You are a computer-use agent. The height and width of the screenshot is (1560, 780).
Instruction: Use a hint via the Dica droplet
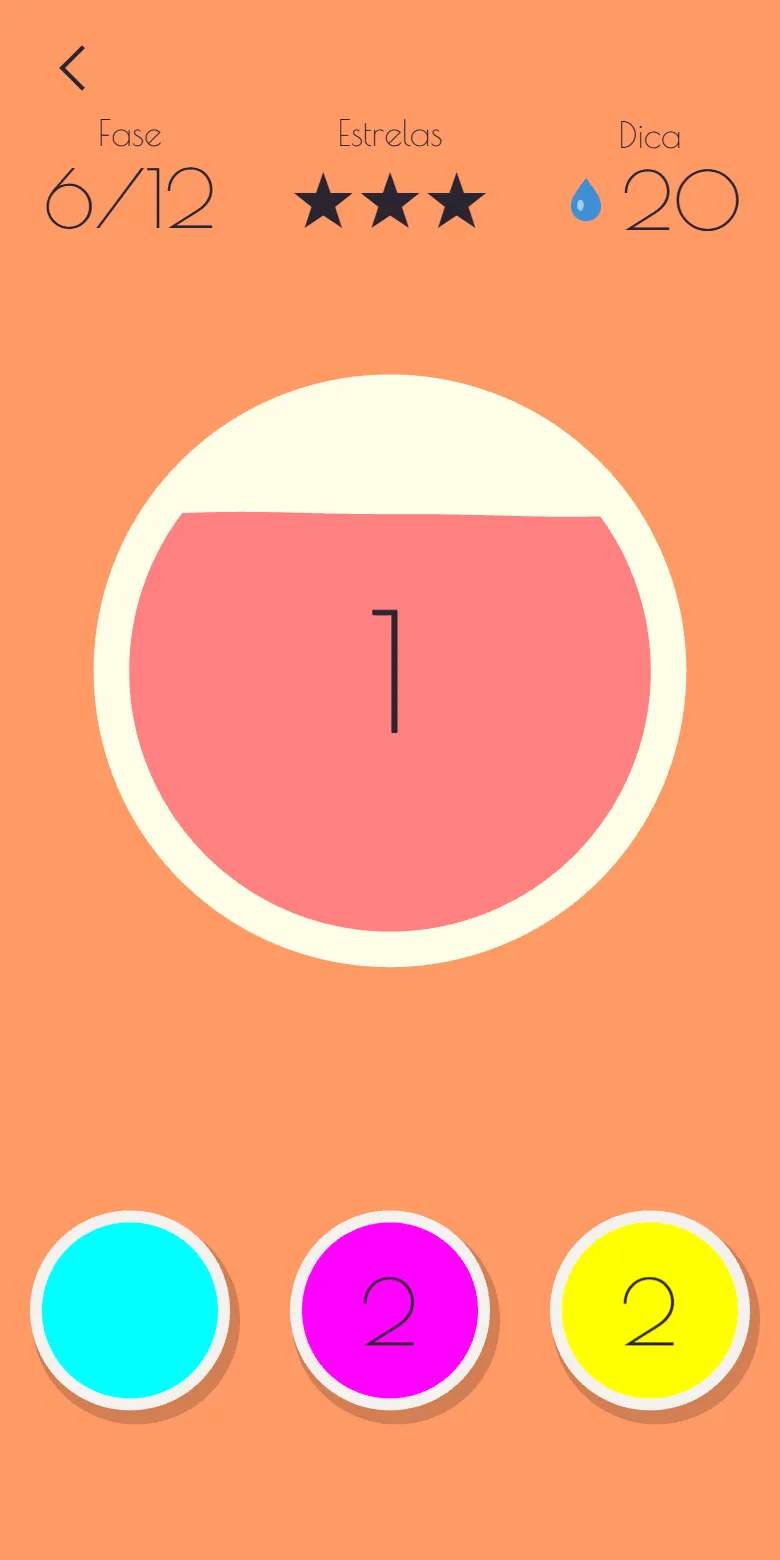[586, 200]
